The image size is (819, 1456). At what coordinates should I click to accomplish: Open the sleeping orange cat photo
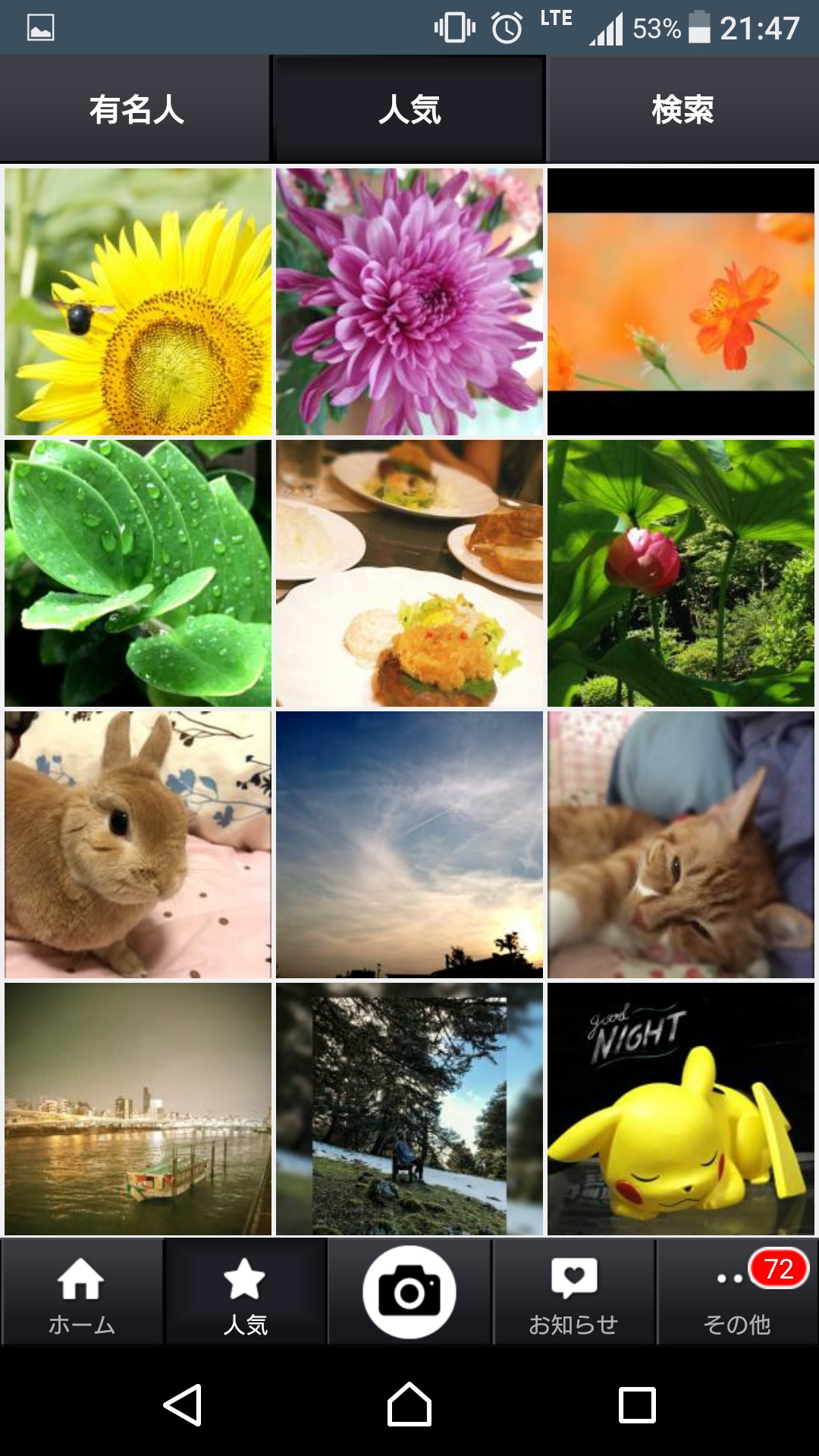coord(681,845)
